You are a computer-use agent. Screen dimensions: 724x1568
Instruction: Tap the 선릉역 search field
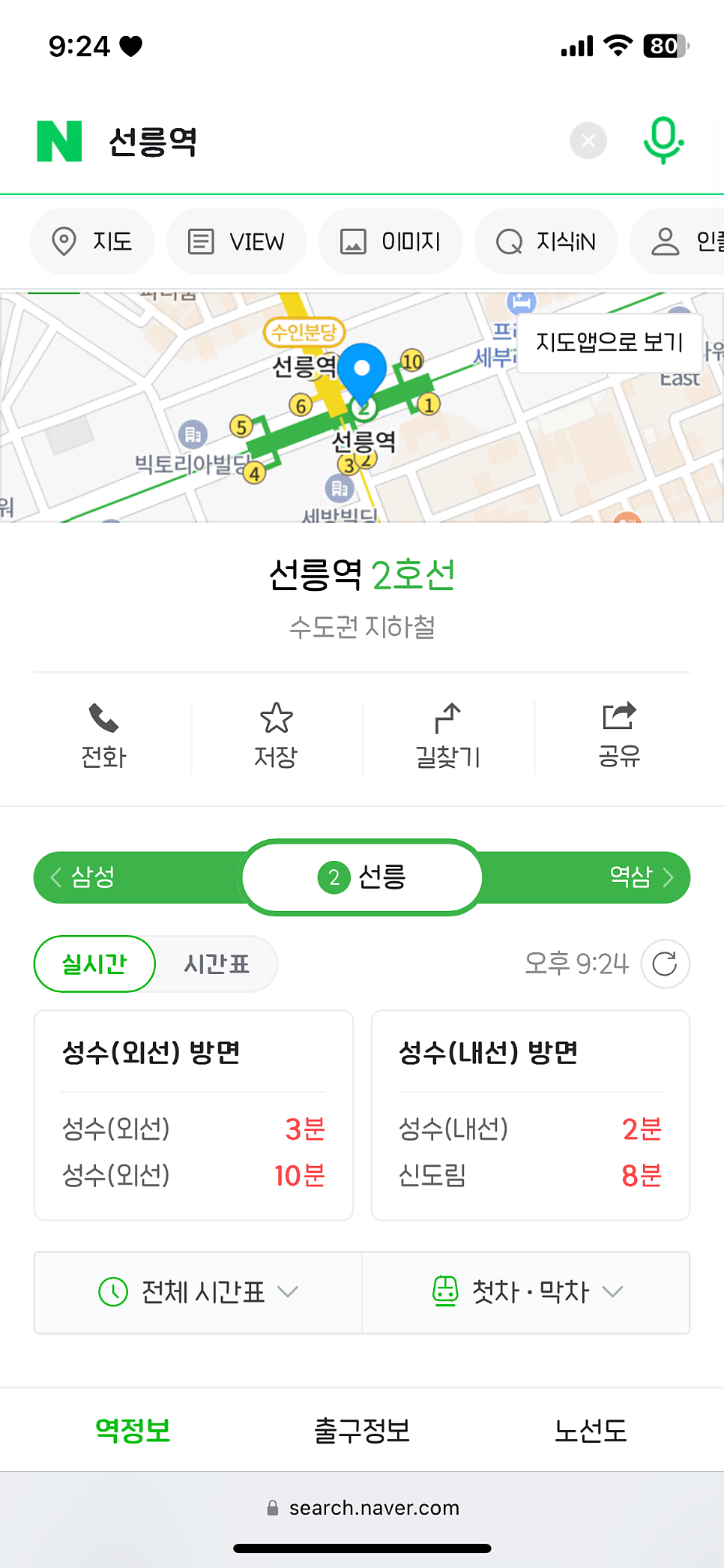pyautogui.click(x=330, y=141)
